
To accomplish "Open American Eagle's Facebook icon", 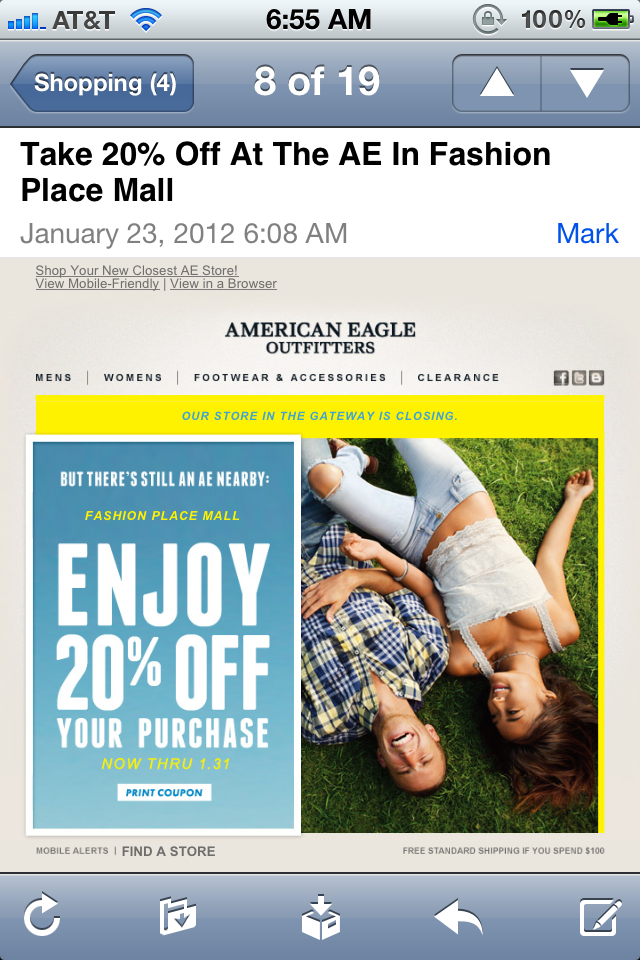I will pos(561,378).
